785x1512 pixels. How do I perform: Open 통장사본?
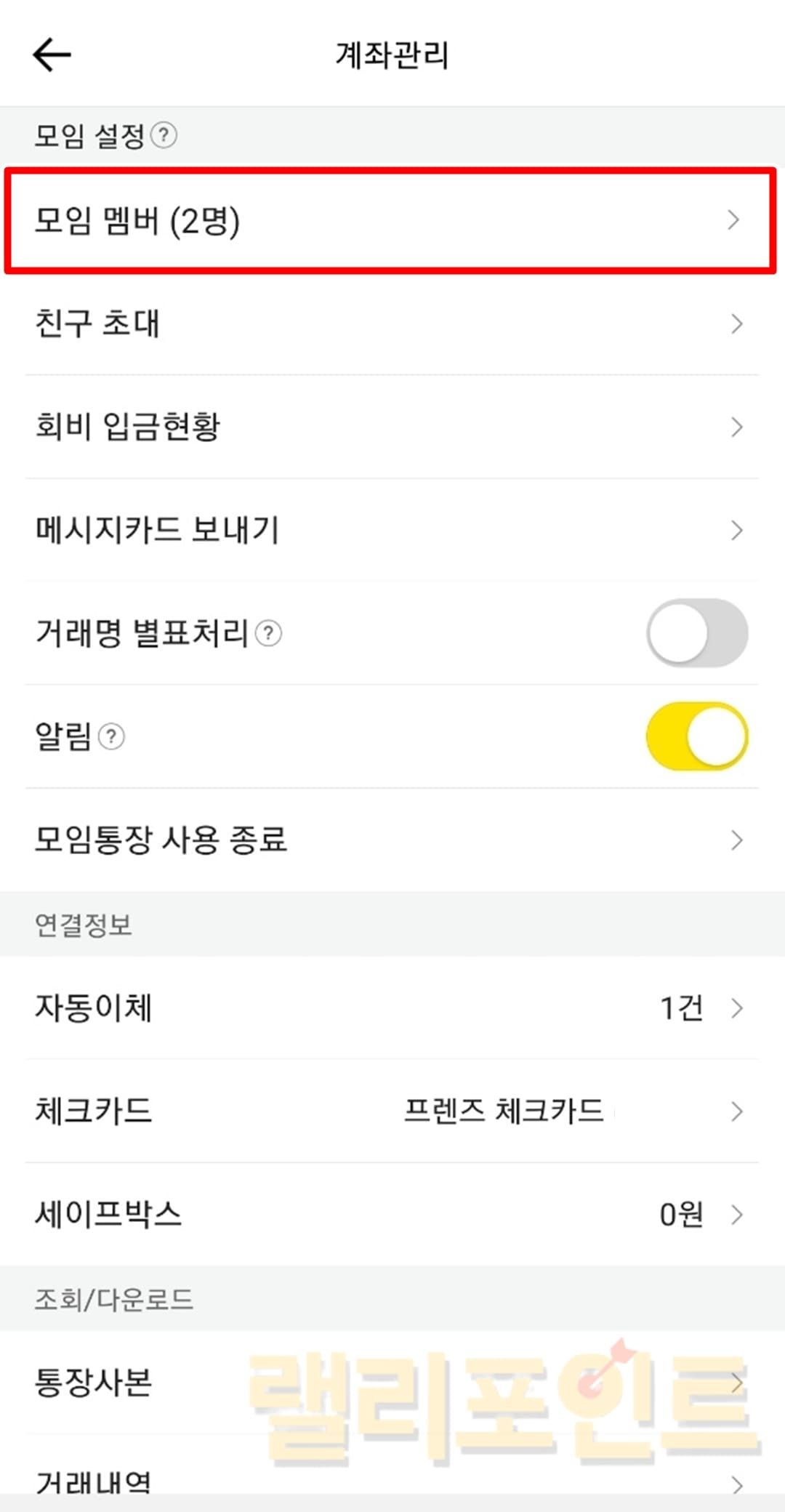pos(391,1383)
